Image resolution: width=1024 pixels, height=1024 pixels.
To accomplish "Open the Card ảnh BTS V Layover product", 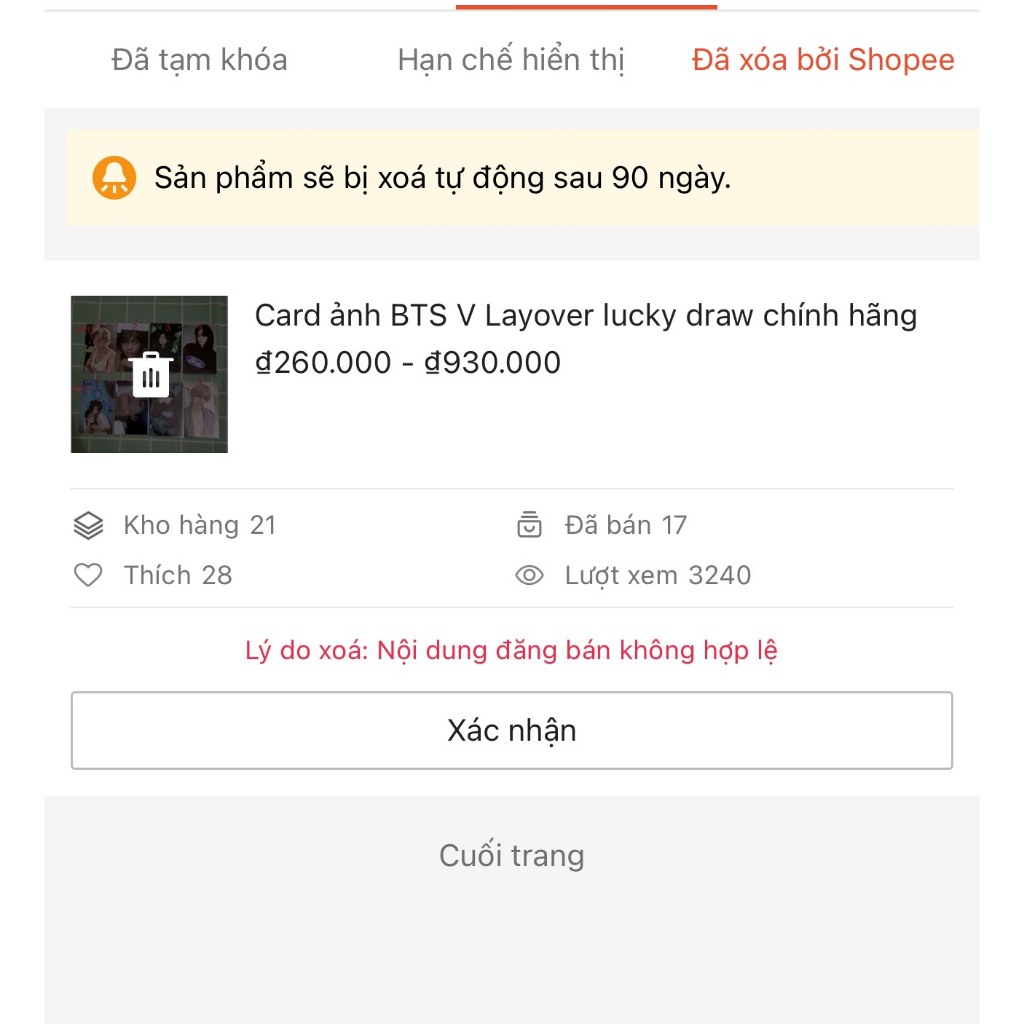I will pos(585,316).
